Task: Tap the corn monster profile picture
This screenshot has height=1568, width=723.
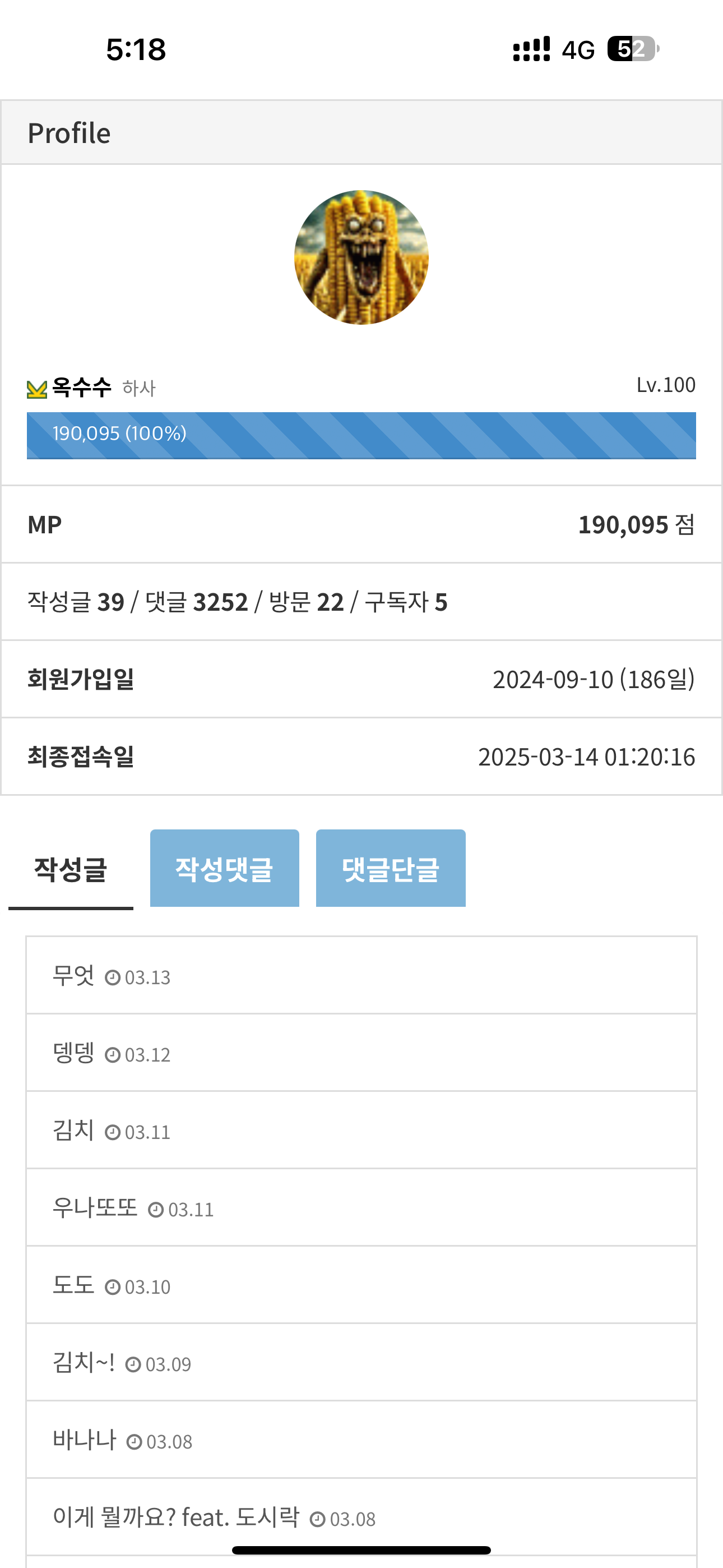Action: 361,257
